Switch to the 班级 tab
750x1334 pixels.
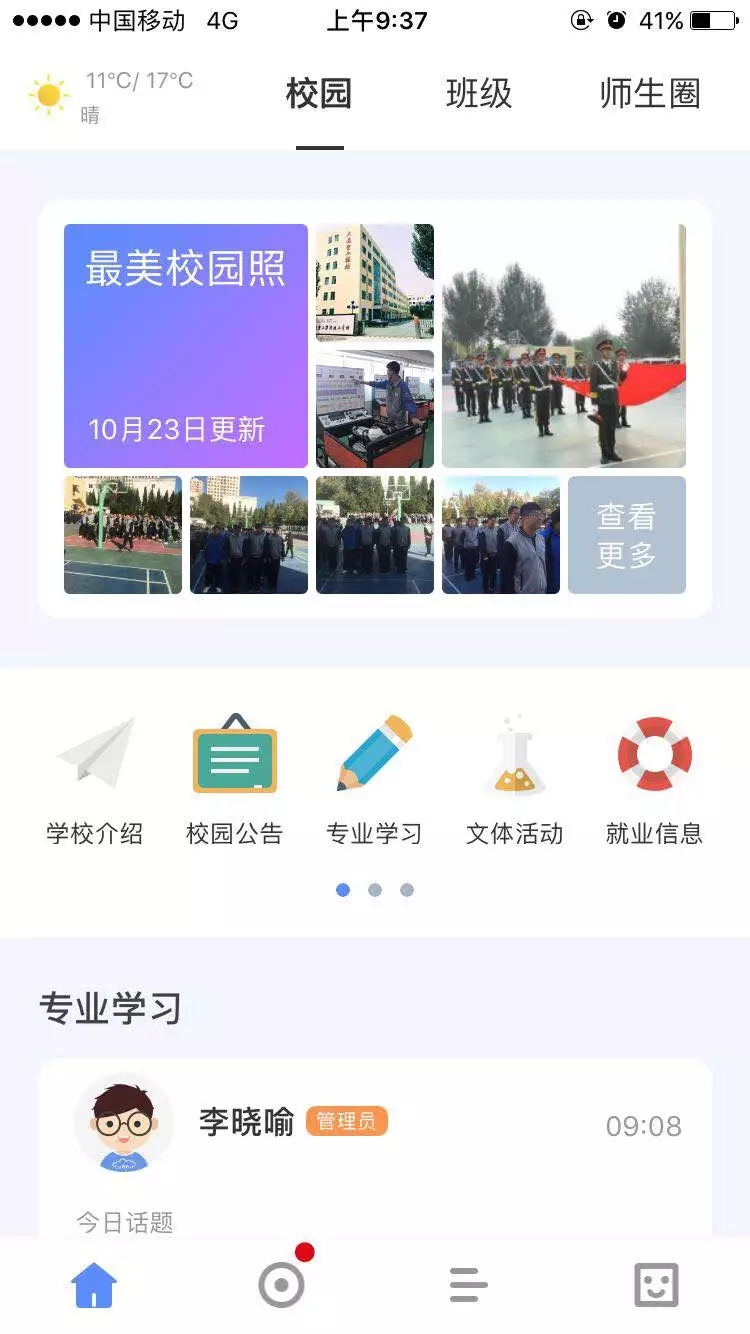coord(480,94)
